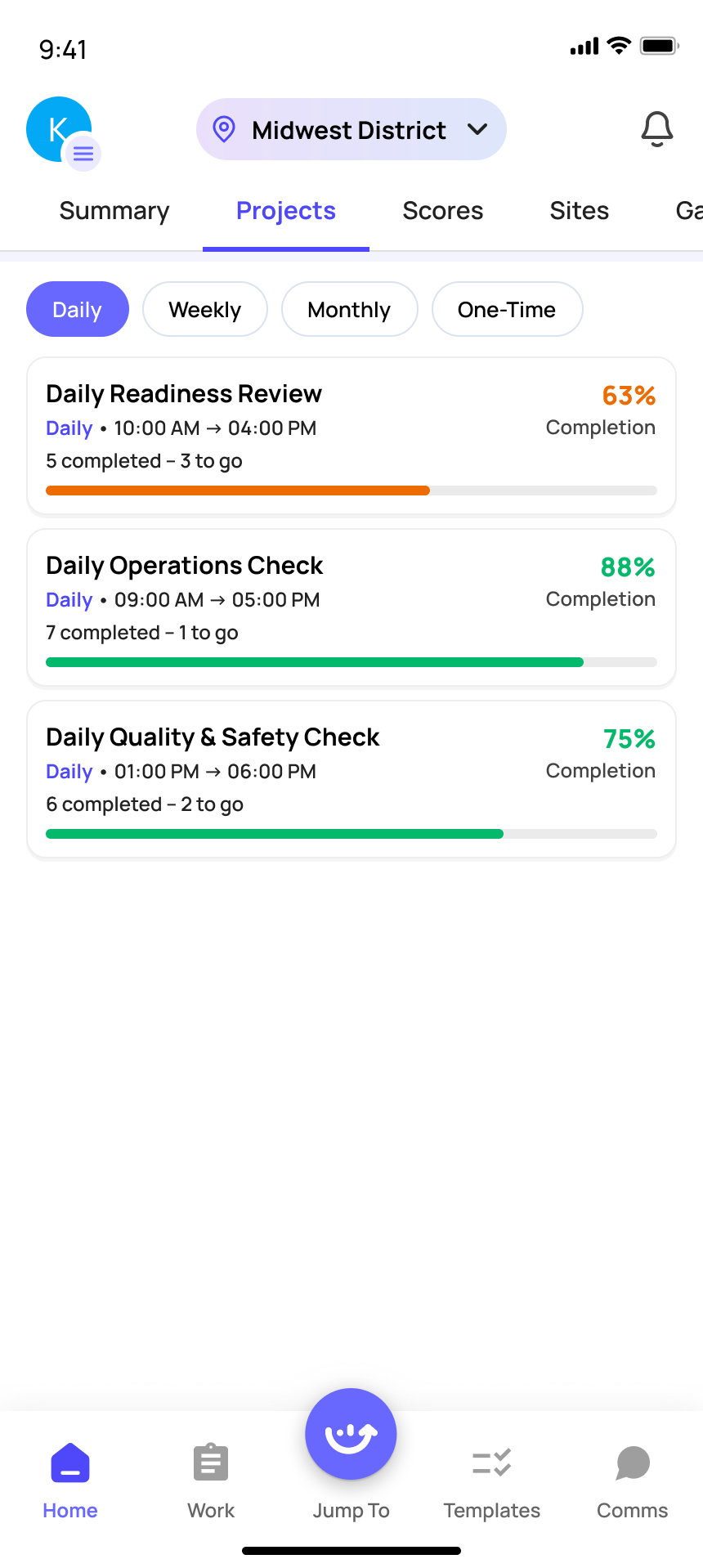Image resolution: width=703 pixels, height=1568 pixels.
Task: Go to the Home bottom tab
Action: point(70,1480)
